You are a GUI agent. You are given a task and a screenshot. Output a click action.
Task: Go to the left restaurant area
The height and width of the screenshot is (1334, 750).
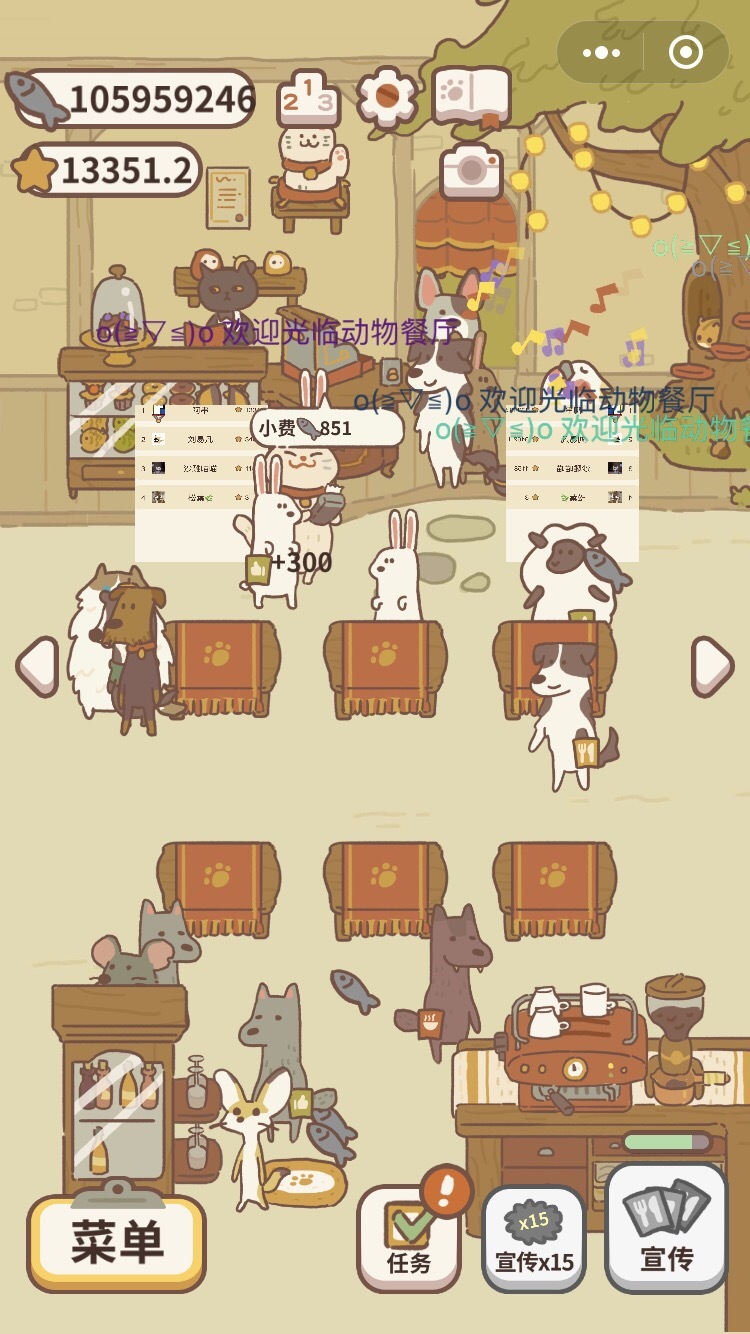point(37,666)
